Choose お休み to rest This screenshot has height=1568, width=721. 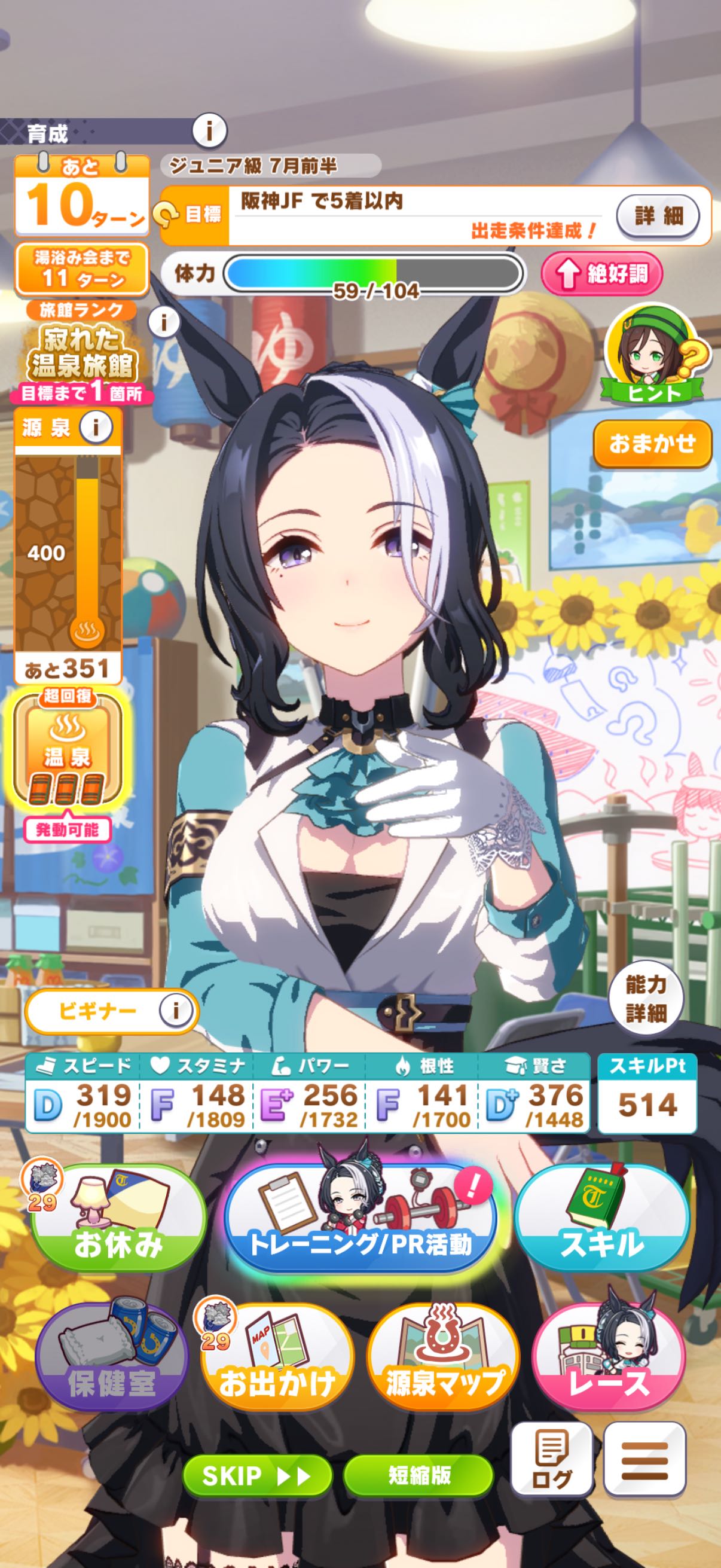[x=118, y=1218]
